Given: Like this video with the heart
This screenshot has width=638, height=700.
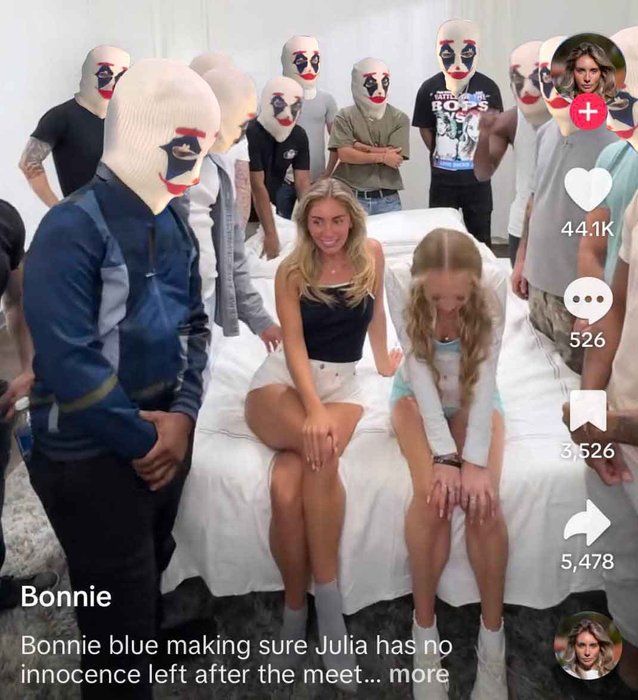Looking at the screenshot, I should (587, 189).
